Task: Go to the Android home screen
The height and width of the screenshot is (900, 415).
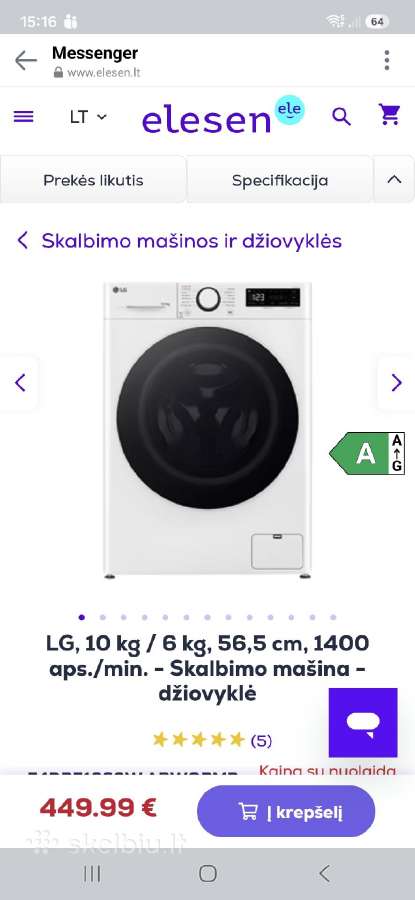Action: (208, 874)
